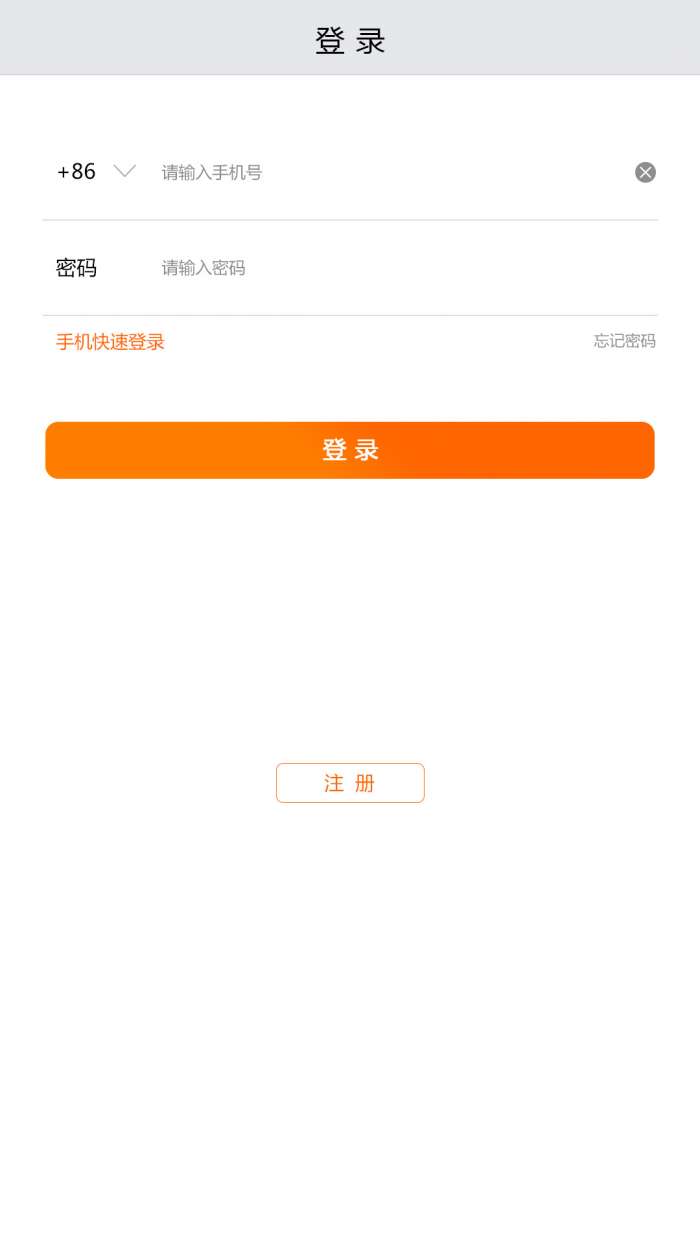Viewport: 700px width, 1244px height.
Task: Tap the orange 登录 login button
Action: pyautogui.click(x=350, y=450)
